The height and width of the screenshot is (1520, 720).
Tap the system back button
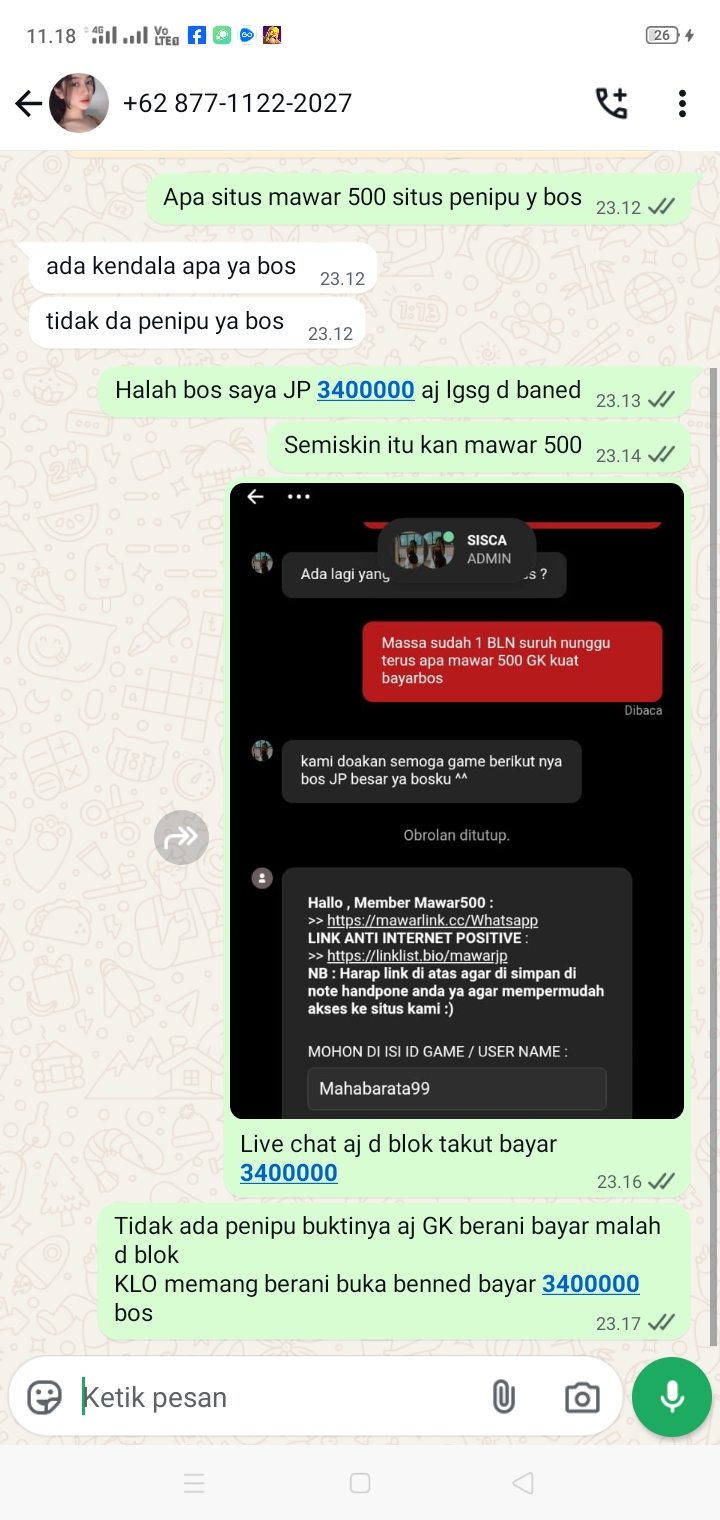[x=522, y=1483]
